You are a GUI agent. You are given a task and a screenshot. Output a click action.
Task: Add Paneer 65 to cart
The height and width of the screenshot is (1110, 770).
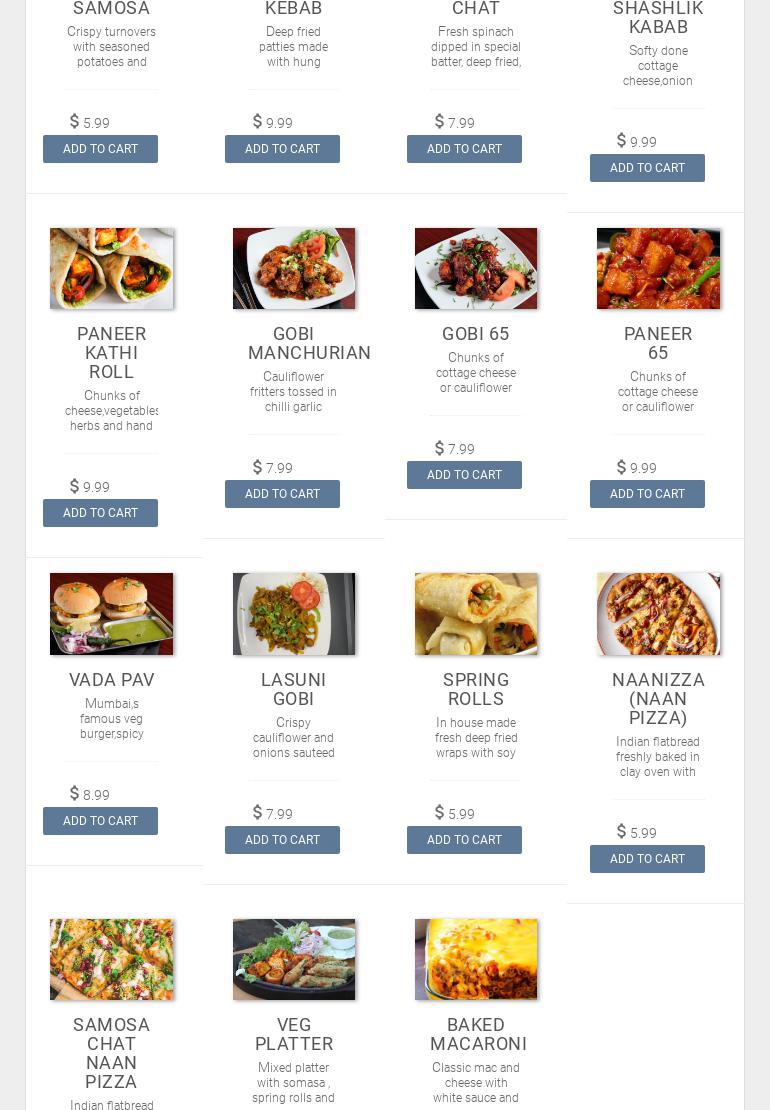[647, 494]
